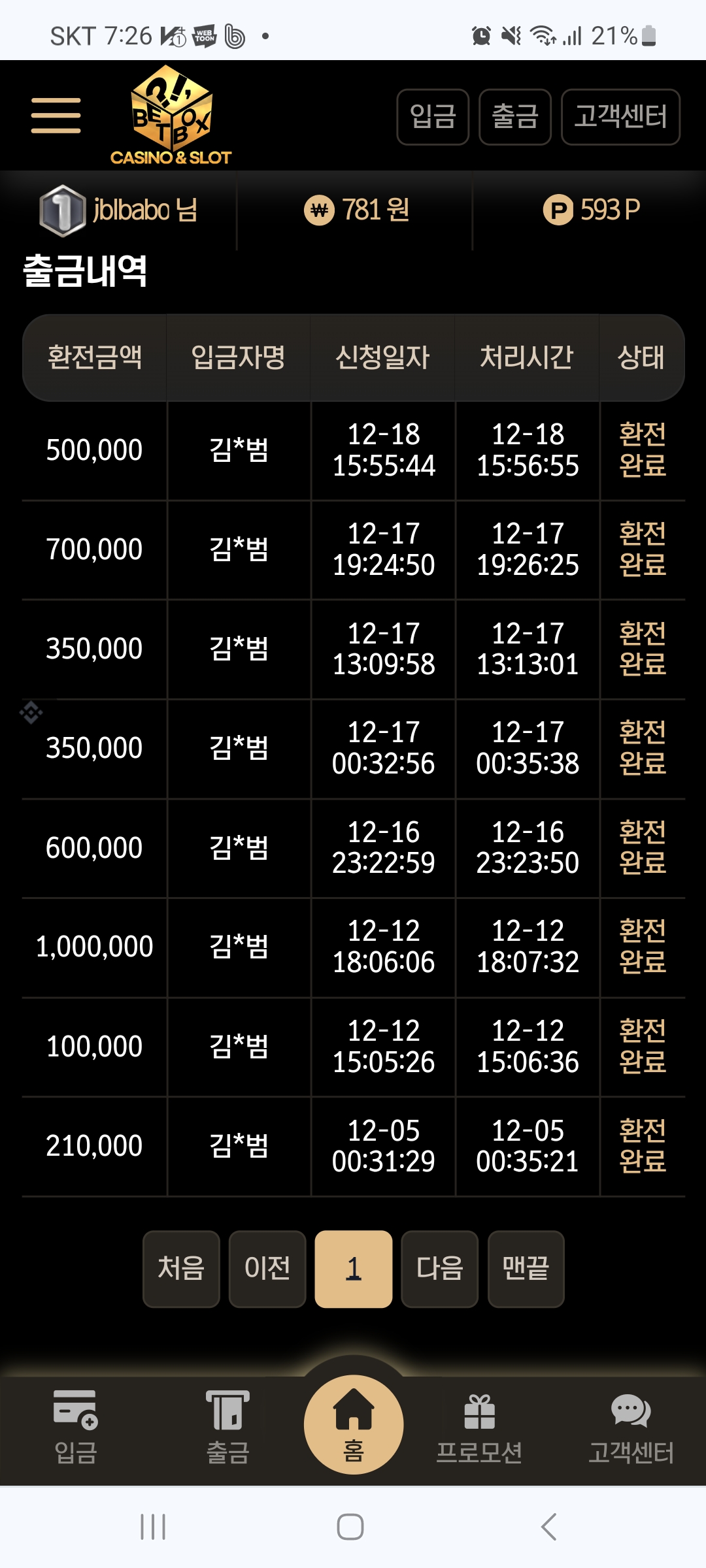706x1568 pixels.
Task: Jump to the 맨끝 page
Action: coord(526,1269)
